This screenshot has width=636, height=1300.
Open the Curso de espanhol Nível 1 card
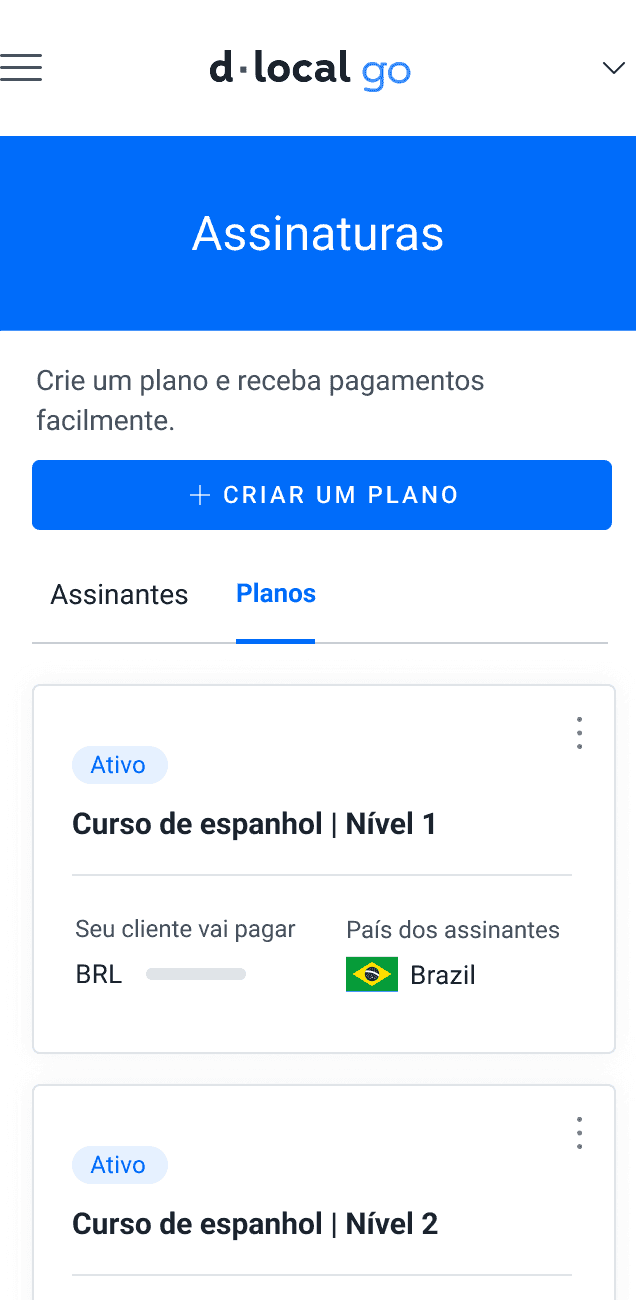coord(324,869)
